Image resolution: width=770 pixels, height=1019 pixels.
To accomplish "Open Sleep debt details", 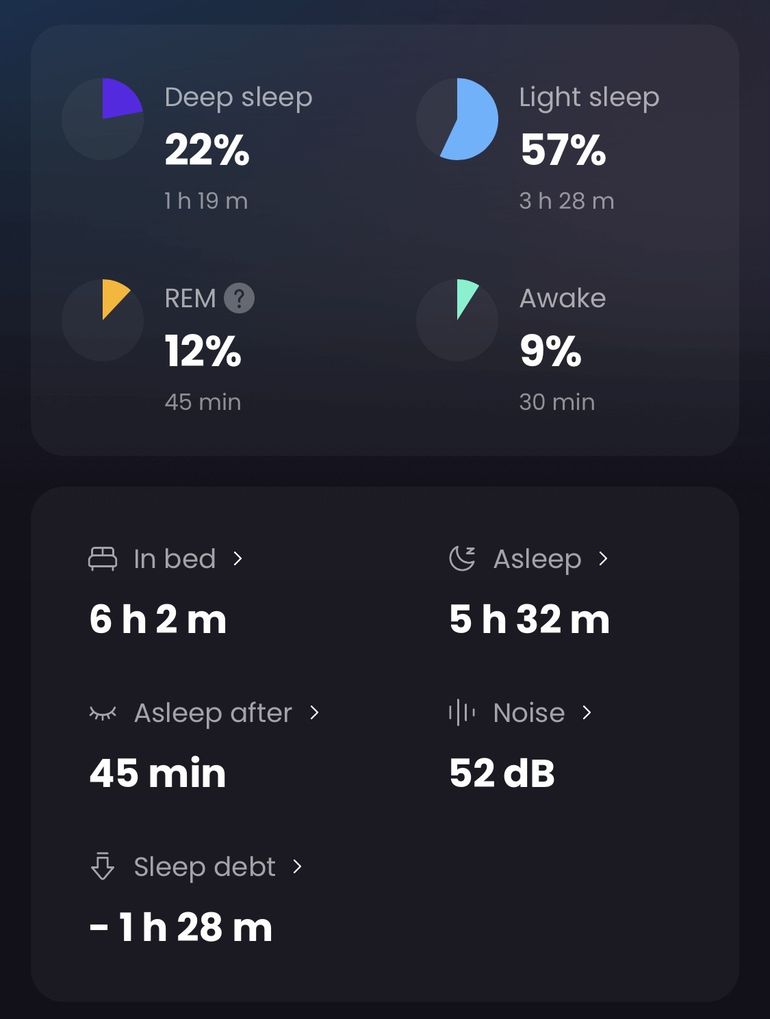I will coord(204,867).
